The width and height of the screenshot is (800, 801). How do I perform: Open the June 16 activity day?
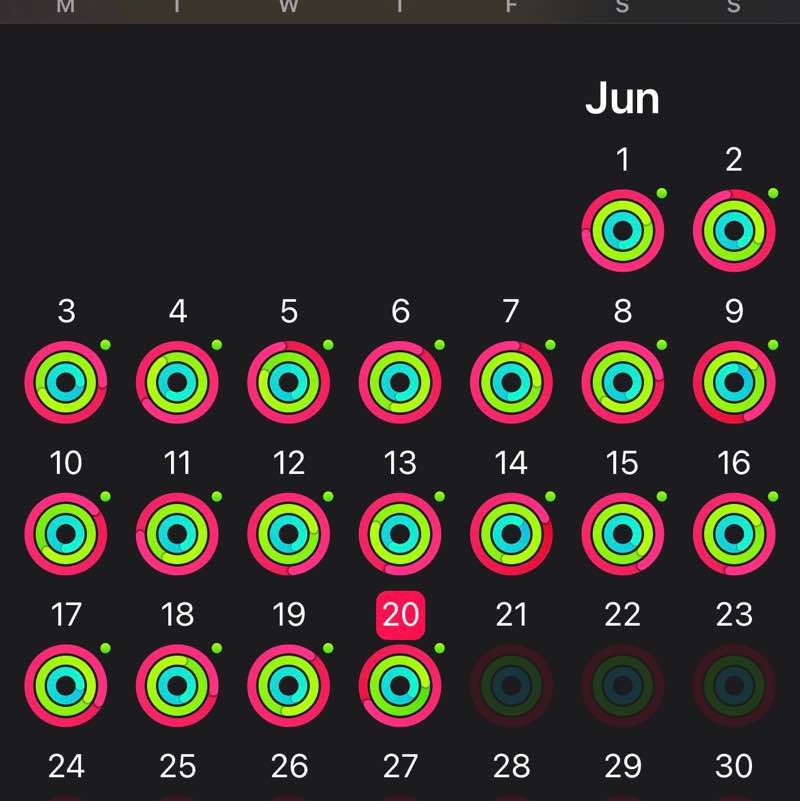tap(734, 535)
